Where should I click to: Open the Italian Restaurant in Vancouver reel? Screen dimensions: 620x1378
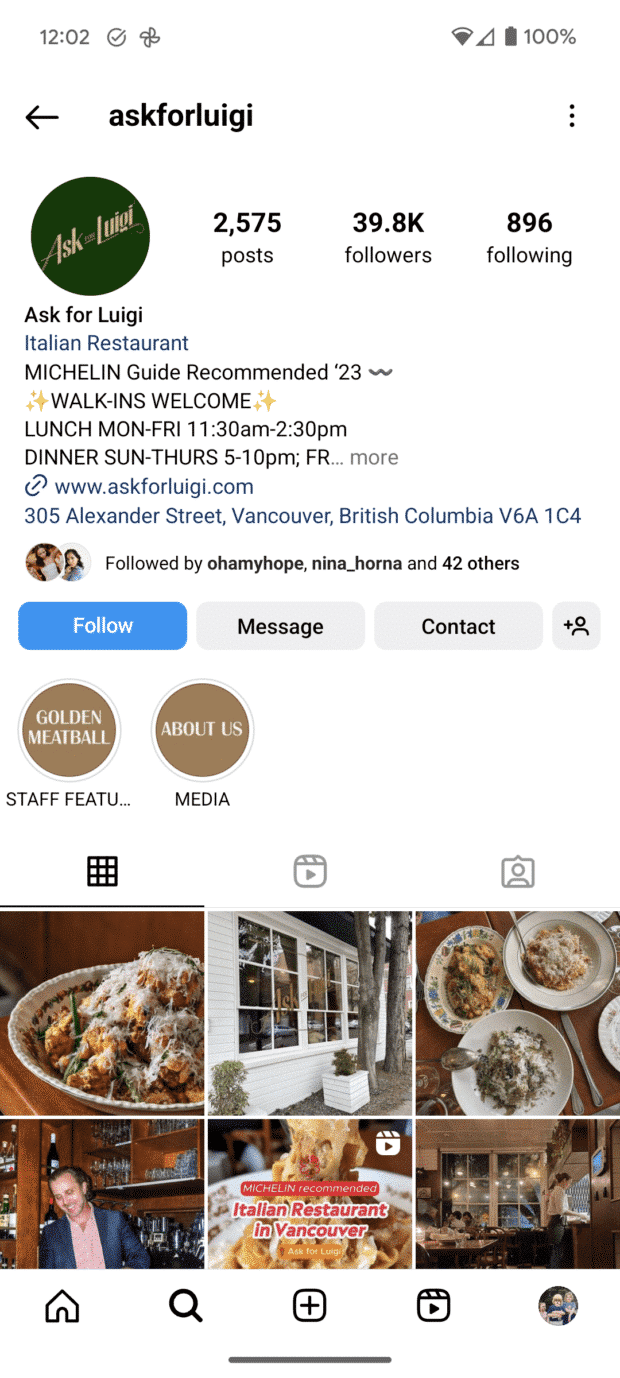[x=310, y=1194]
